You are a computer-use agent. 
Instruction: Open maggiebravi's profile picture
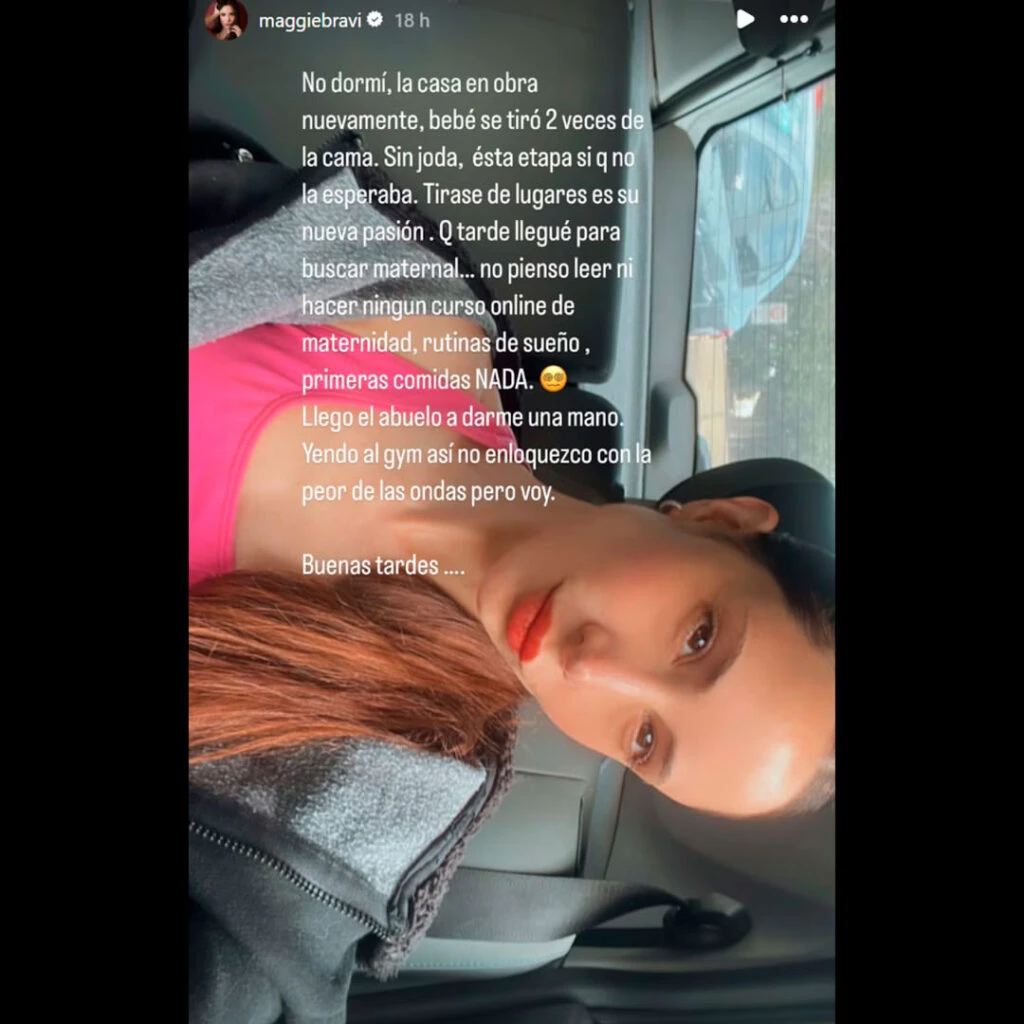point(226,20)
